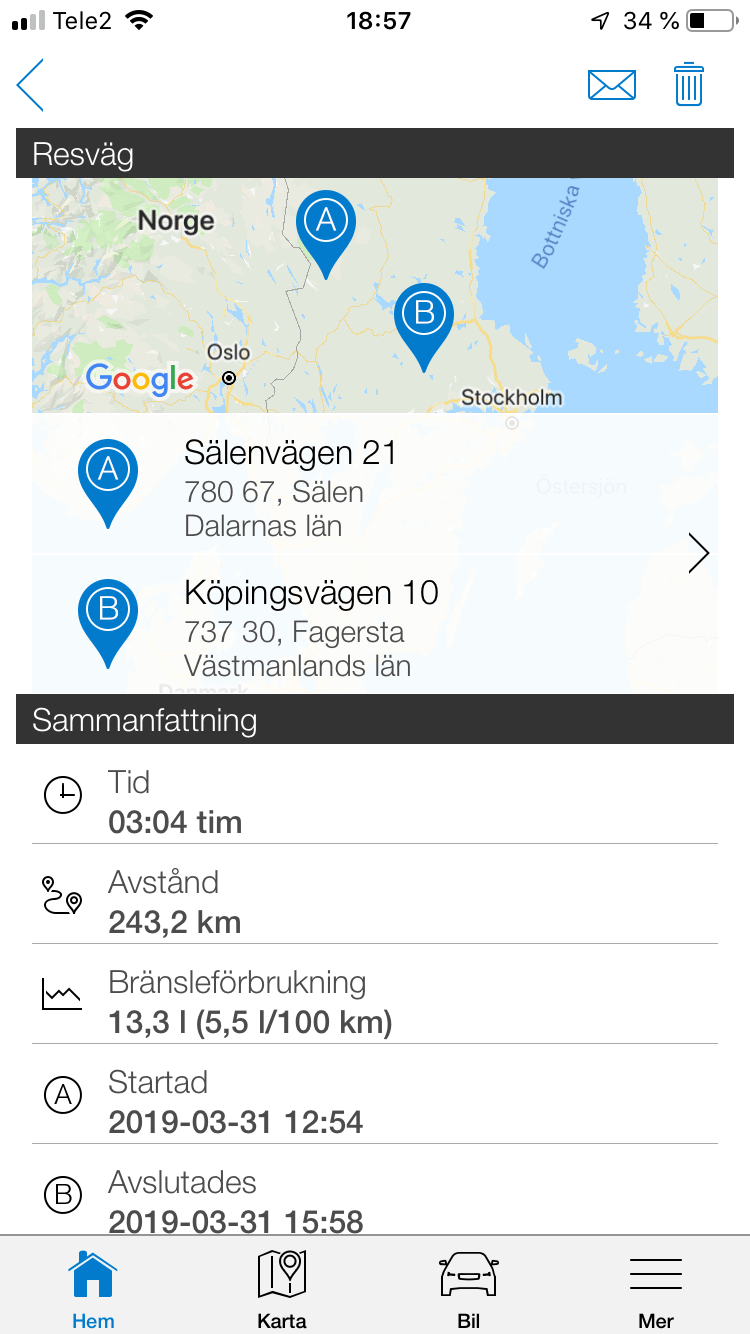Switch to the Karta tab

281,1288
